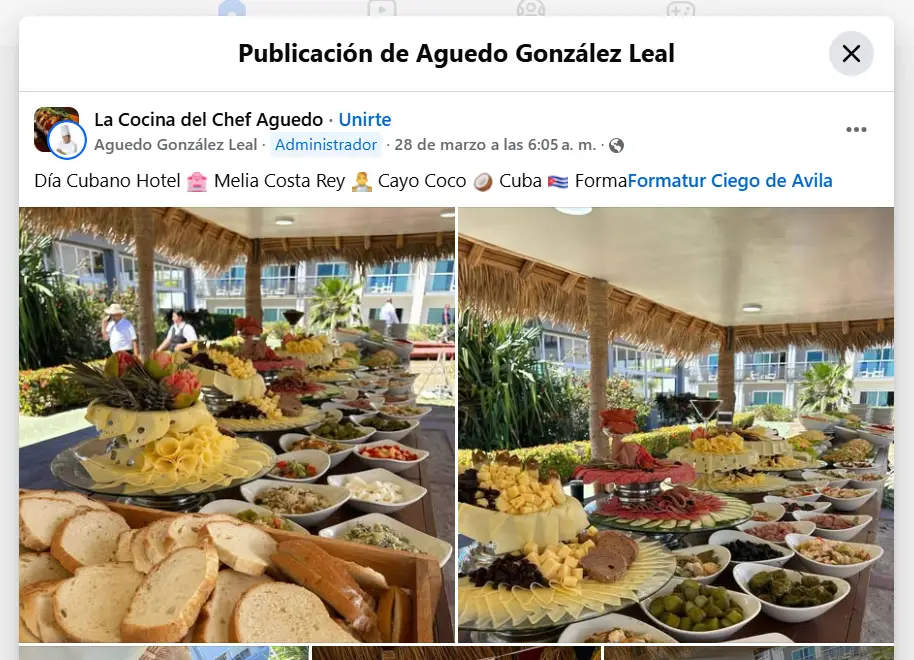
Task: Tap Unirte to join the group
Action: click(x=365, y=120)
